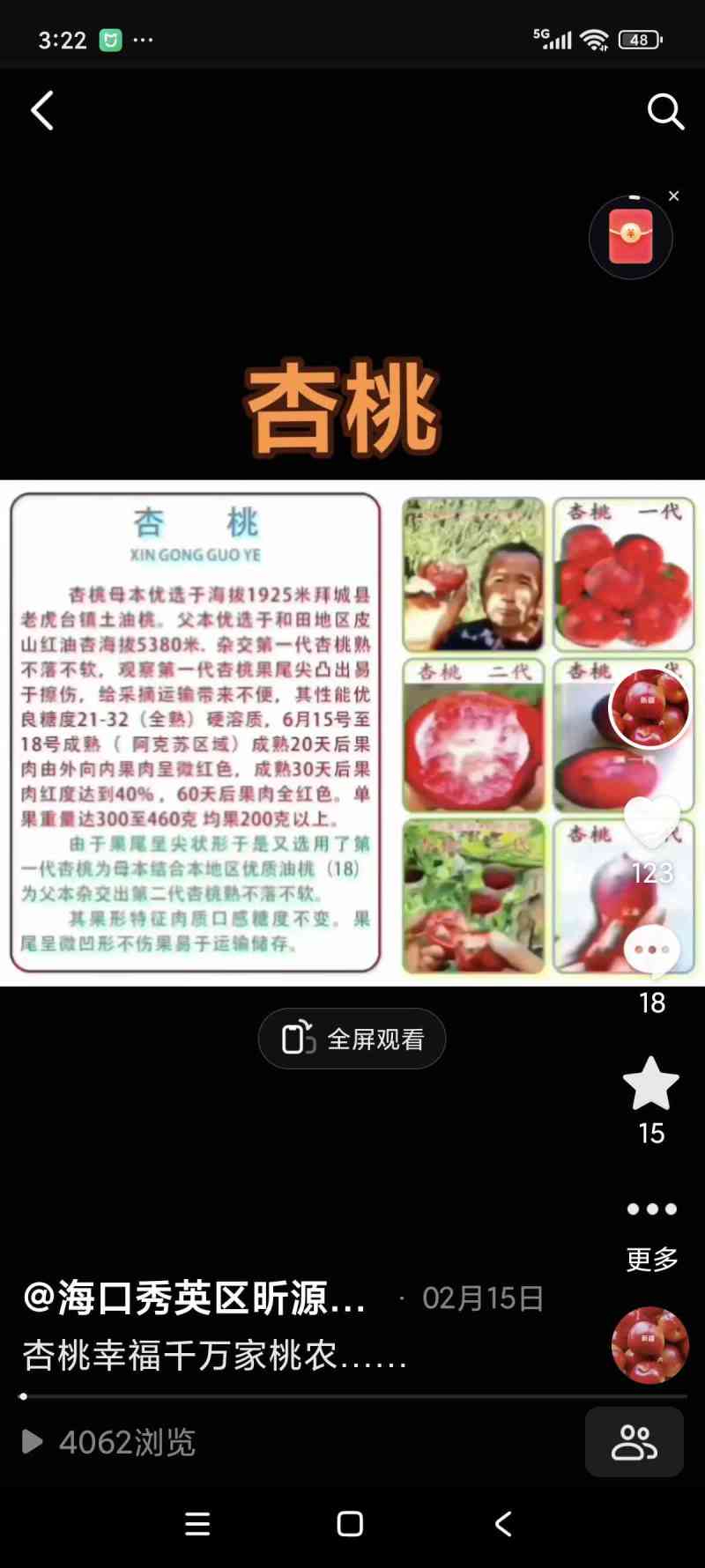Dismiss the red envelope widget
This screenshot has width=705, height=1568.
(674, 196)
